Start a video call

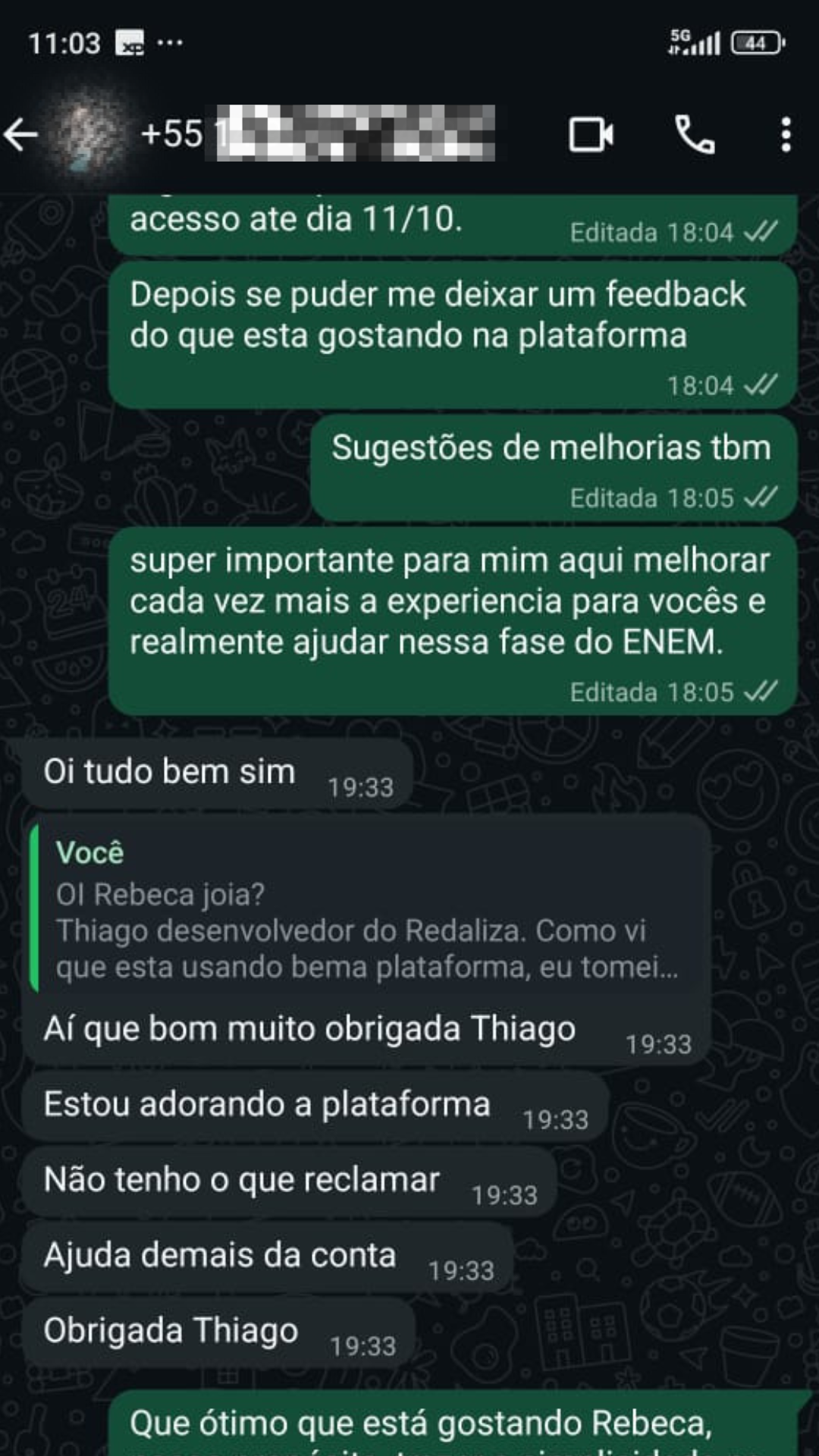pos(591,135)
